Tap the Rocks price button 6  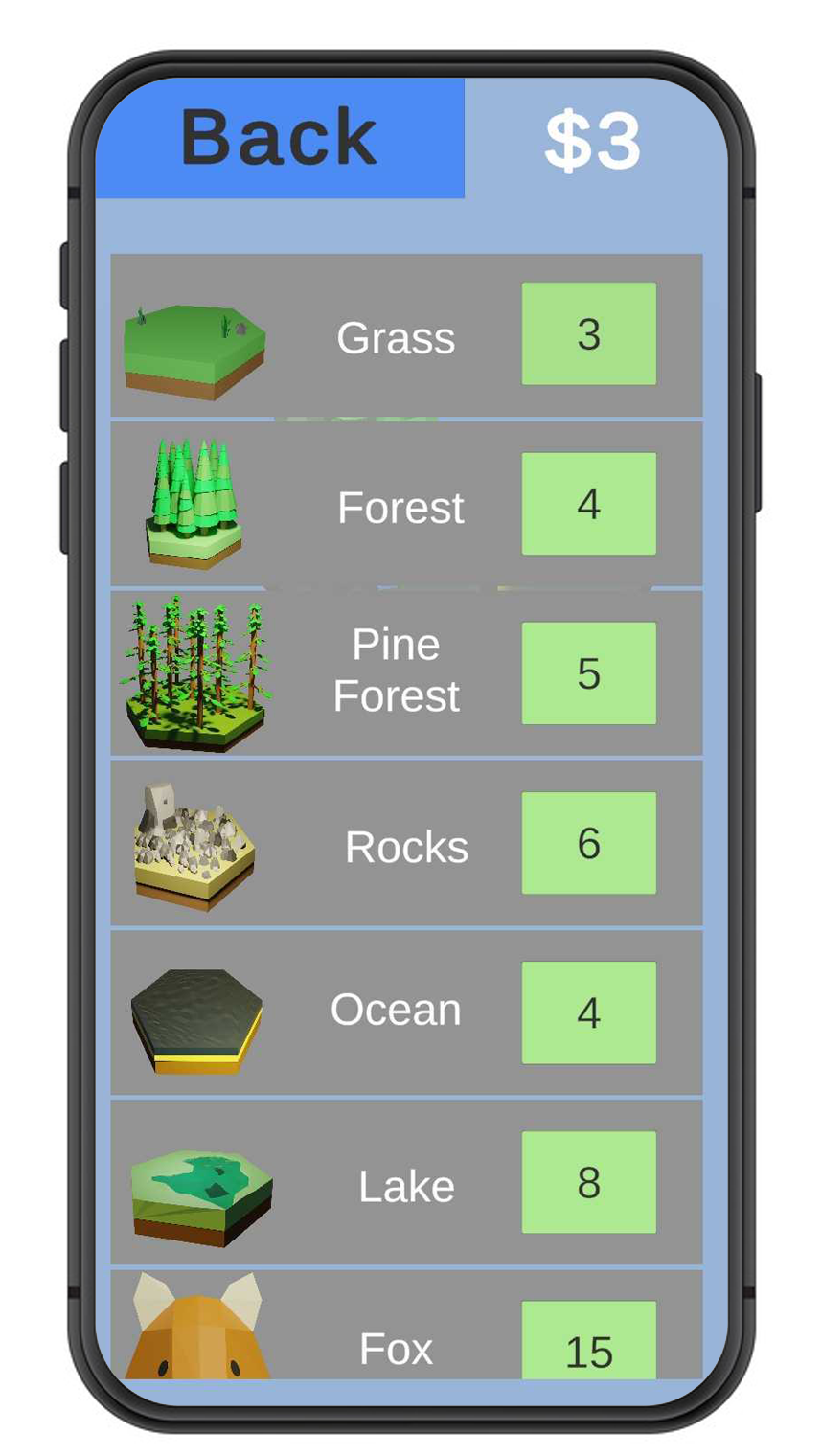click(588, 843)
